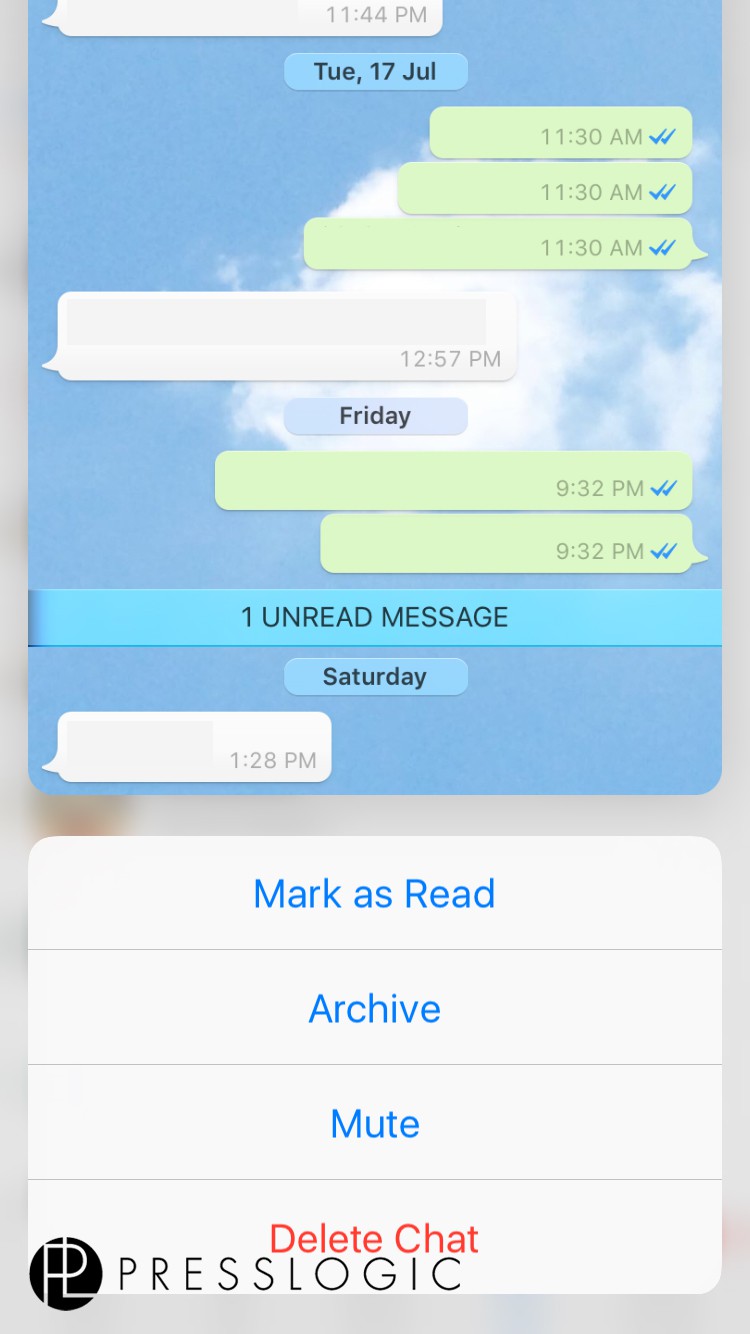Archive this chat
This screenshot has width=750, height=1334.
click(374, 1008)
